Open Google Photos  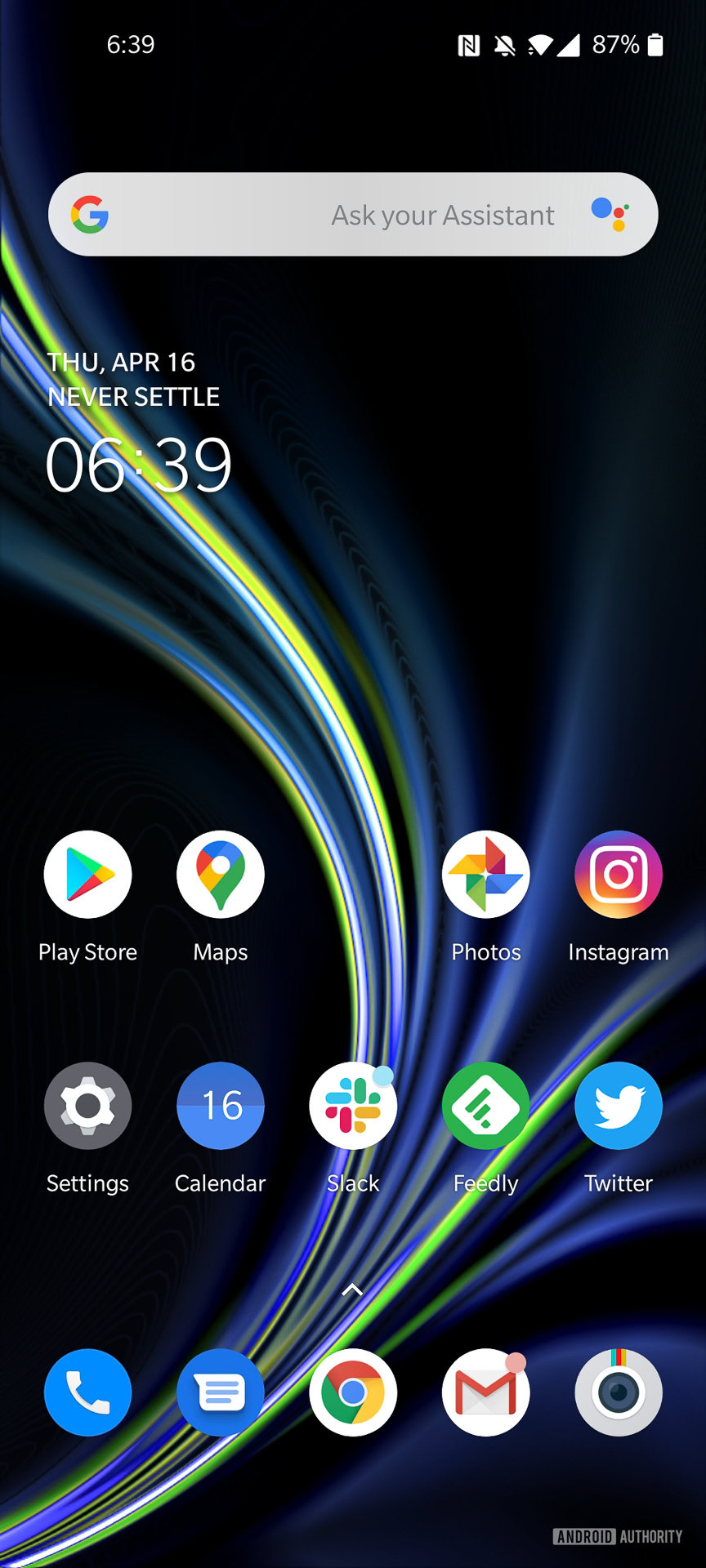coord(485,875)
